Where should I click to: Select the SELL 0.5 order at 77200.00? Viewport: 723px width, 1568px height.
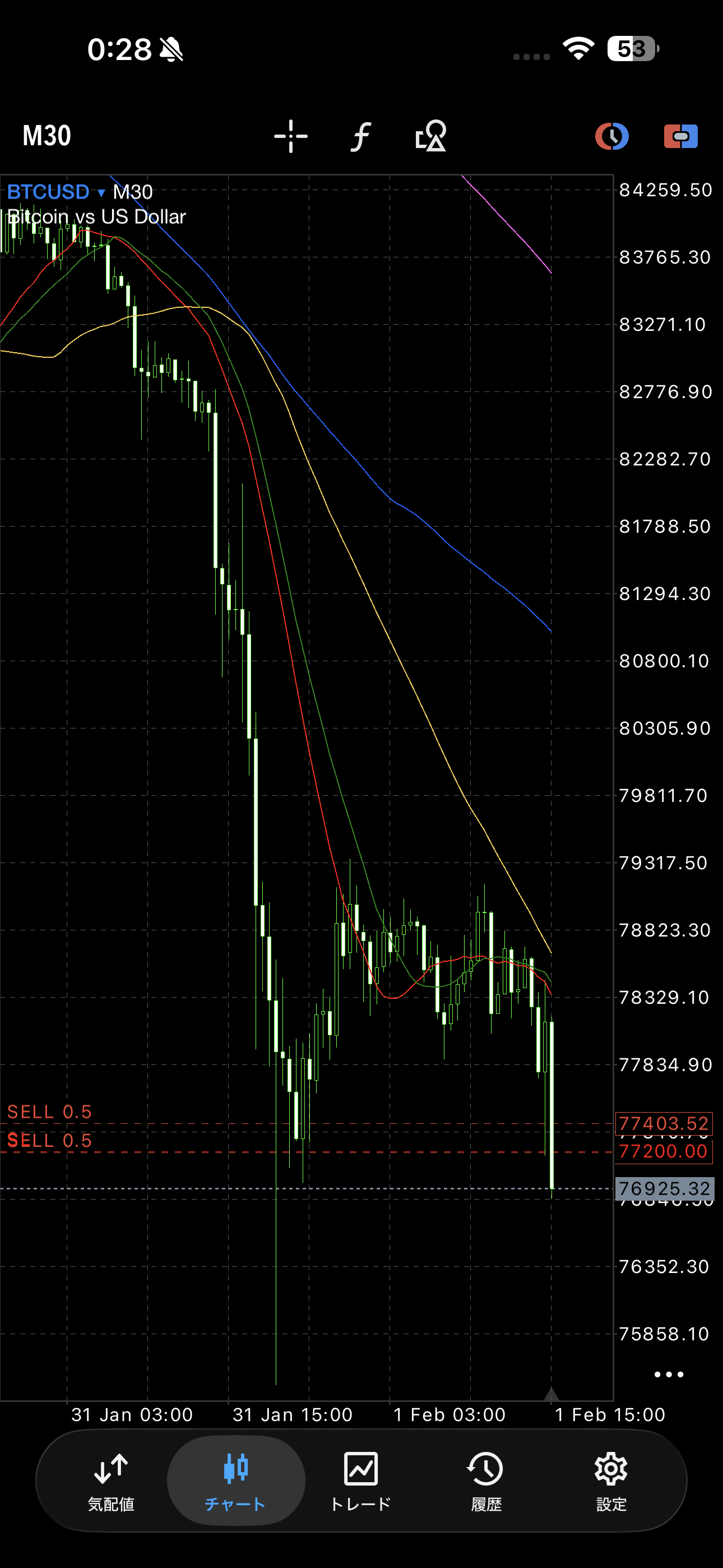[x=50, y=1141]
